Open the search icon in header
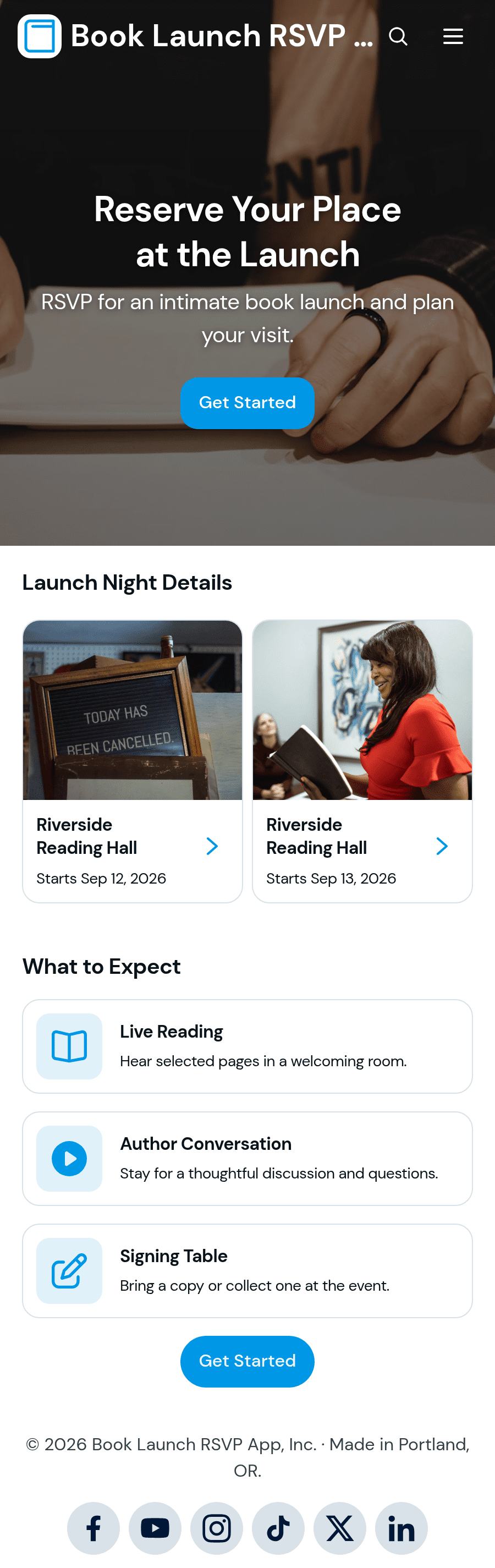 (398, 36)
